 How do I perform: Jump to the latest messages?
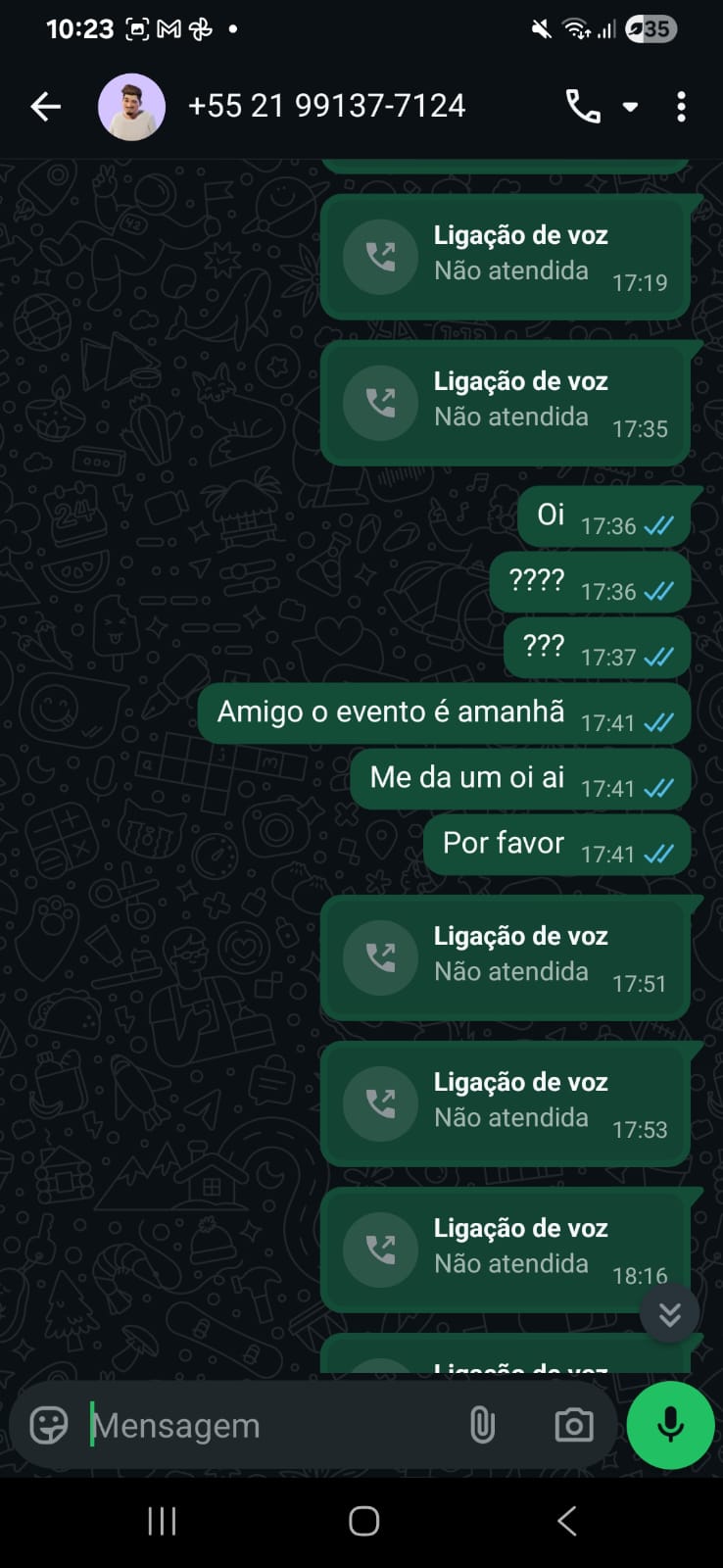[x=669, y=1313]
